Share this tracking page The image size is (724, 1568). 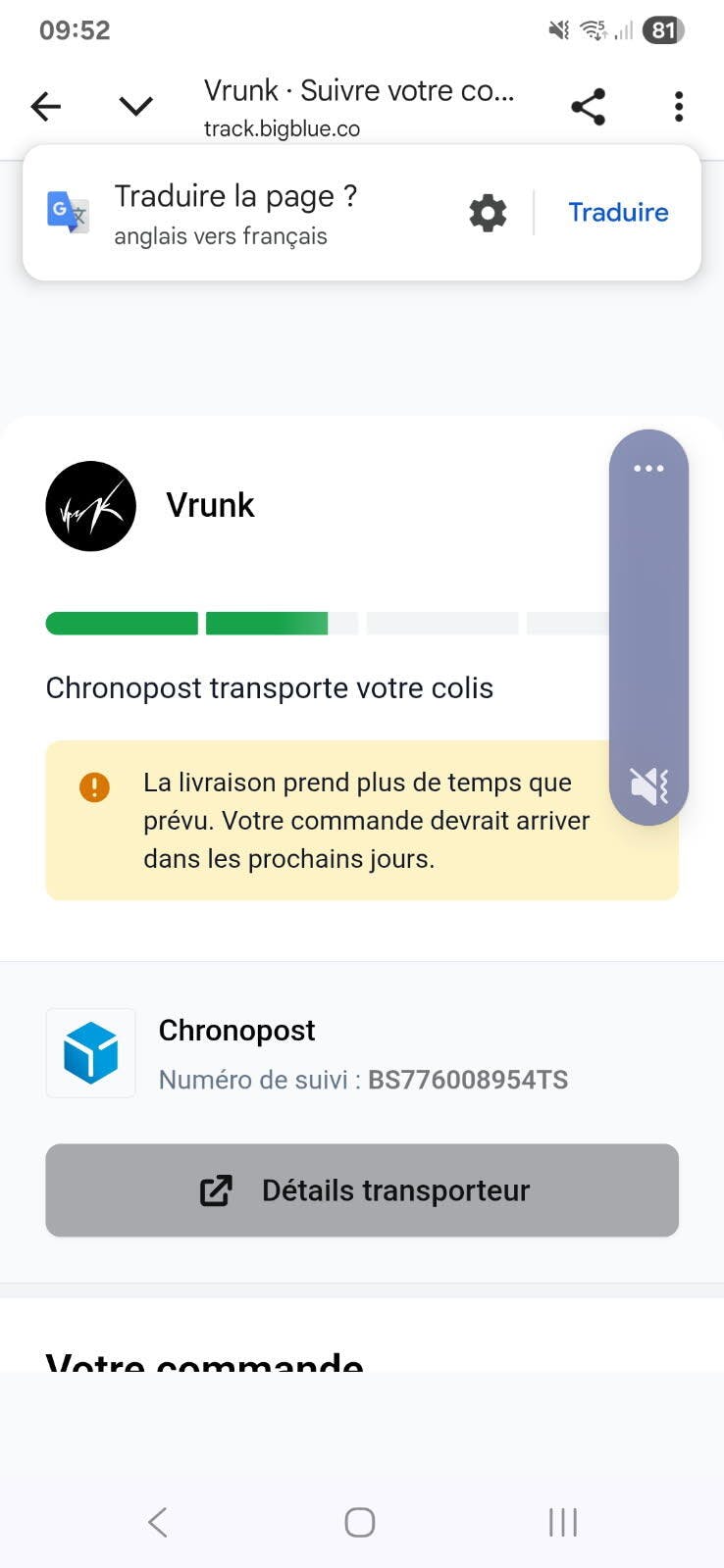588,107
